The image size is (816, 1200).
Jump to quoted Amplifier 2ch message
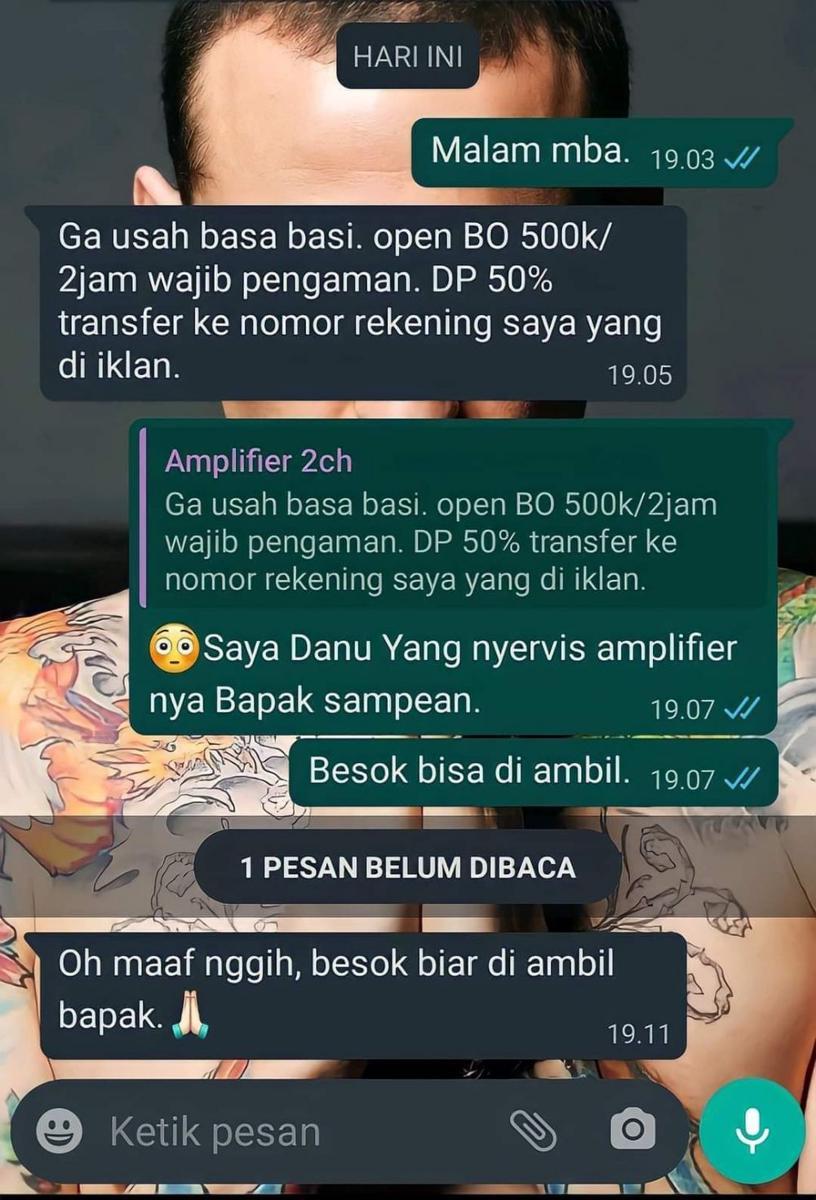tap(455, 520)
